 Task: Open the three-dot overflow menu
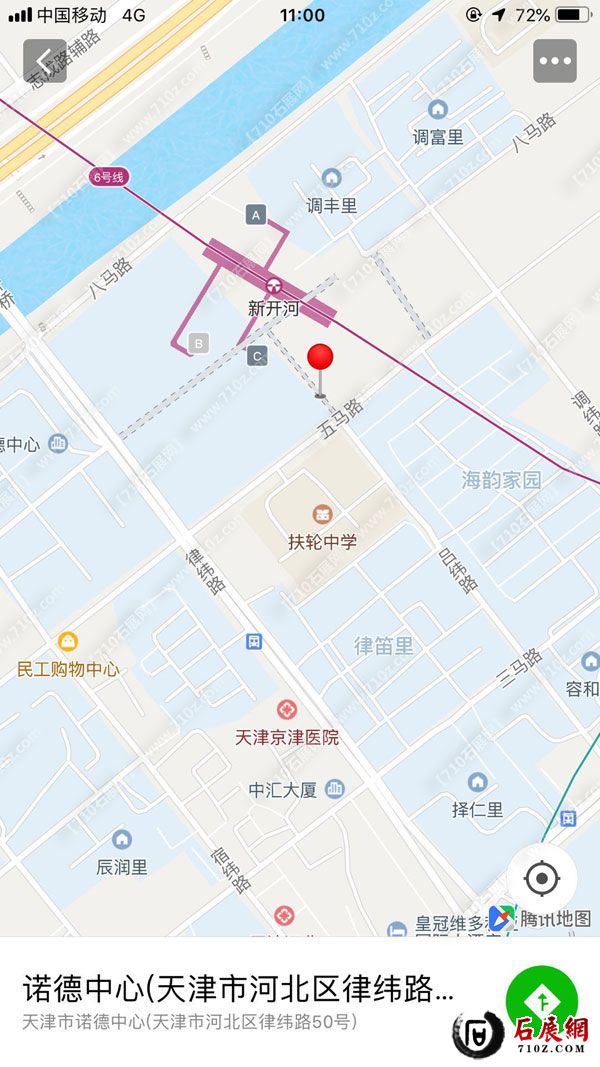[x=555, y=61]
